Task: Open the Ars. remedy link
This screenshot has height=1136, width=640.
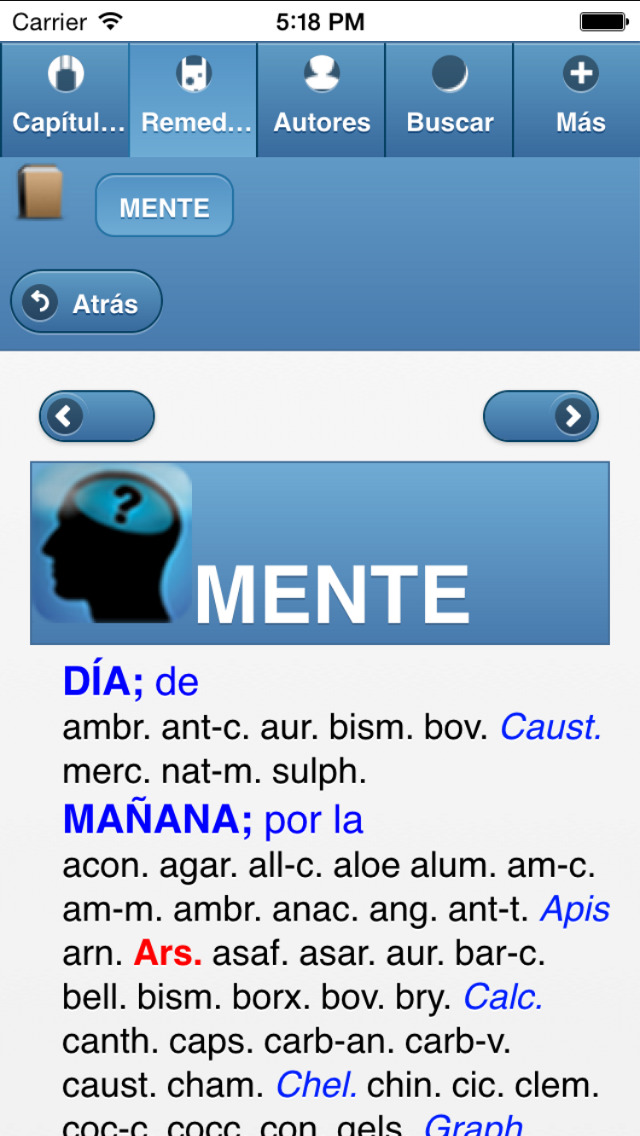Action: (167, 955)
